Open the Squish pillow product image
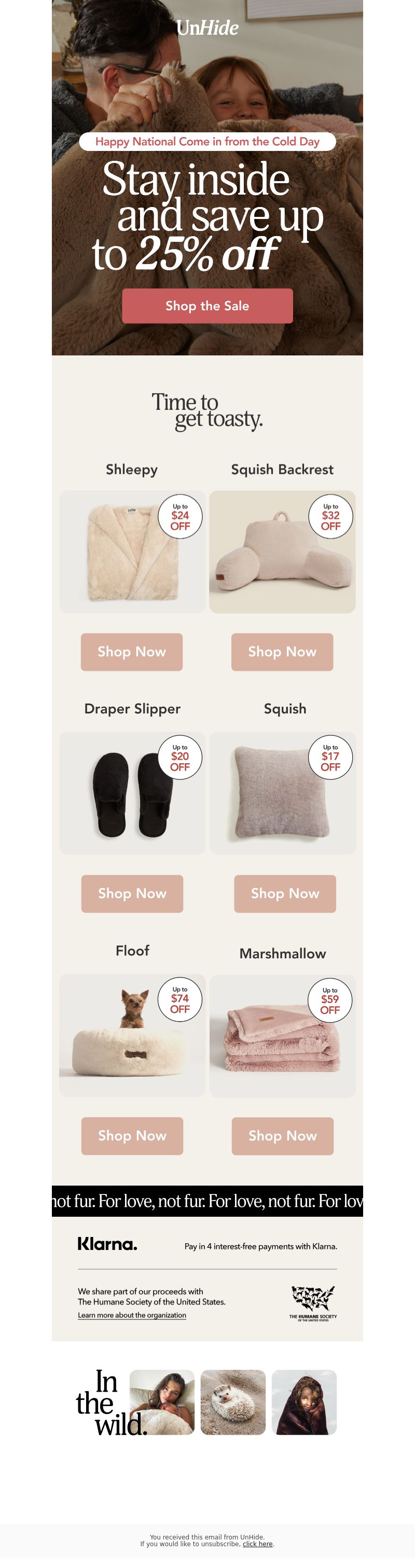Viewport: 415px width, 1568px height. pos(282,793)
